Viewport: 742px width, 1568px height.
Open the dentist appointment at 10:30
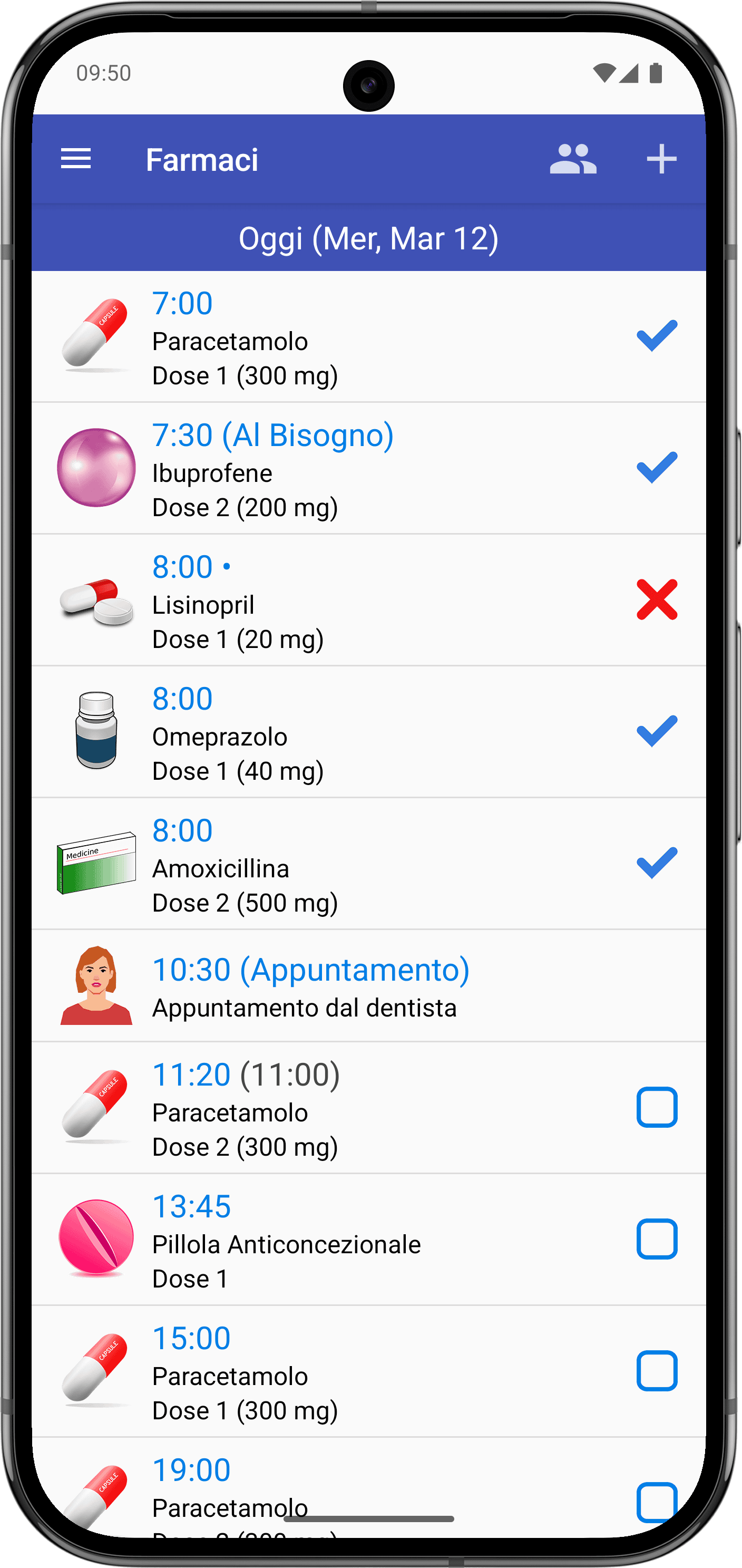coord(368,985)
